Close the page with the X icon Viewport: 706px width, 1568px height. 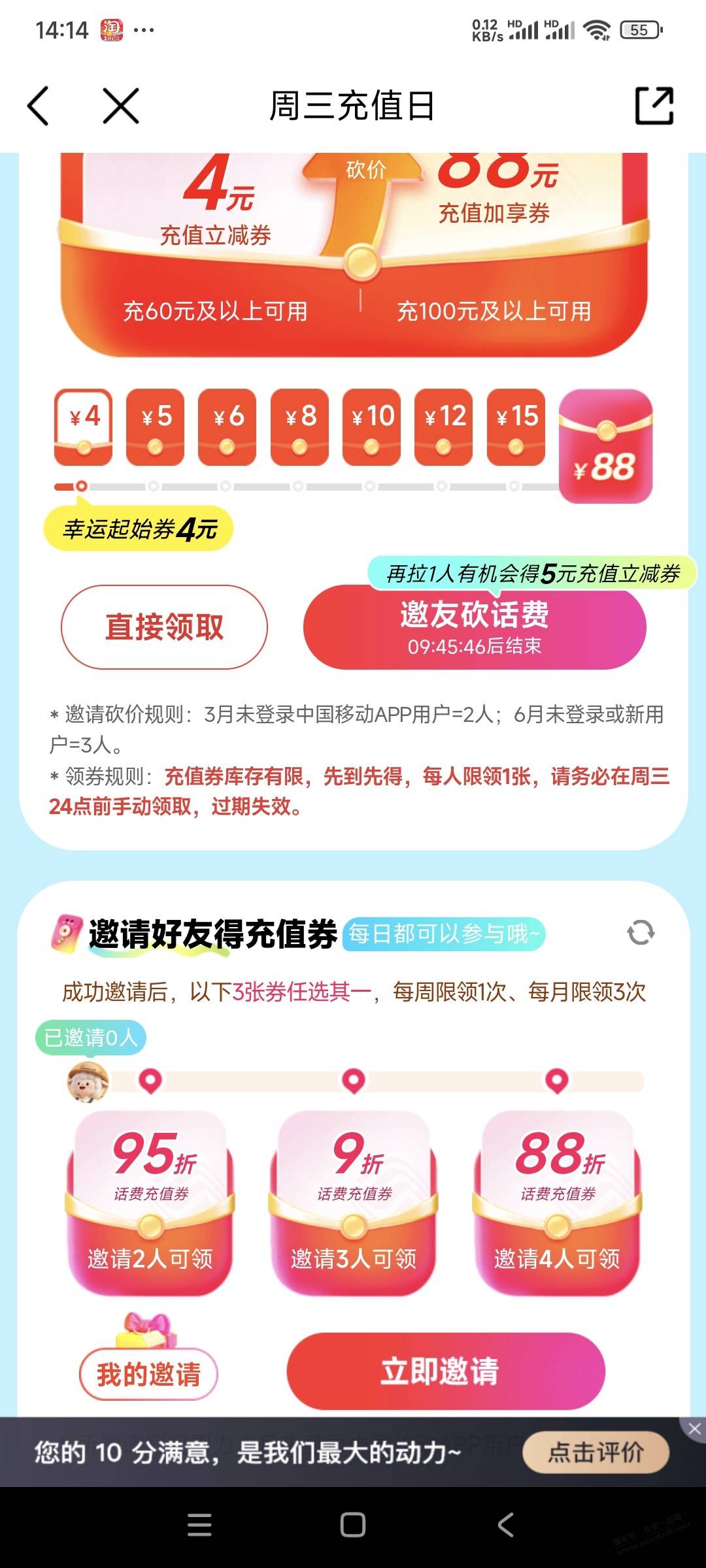pos(121,106)
